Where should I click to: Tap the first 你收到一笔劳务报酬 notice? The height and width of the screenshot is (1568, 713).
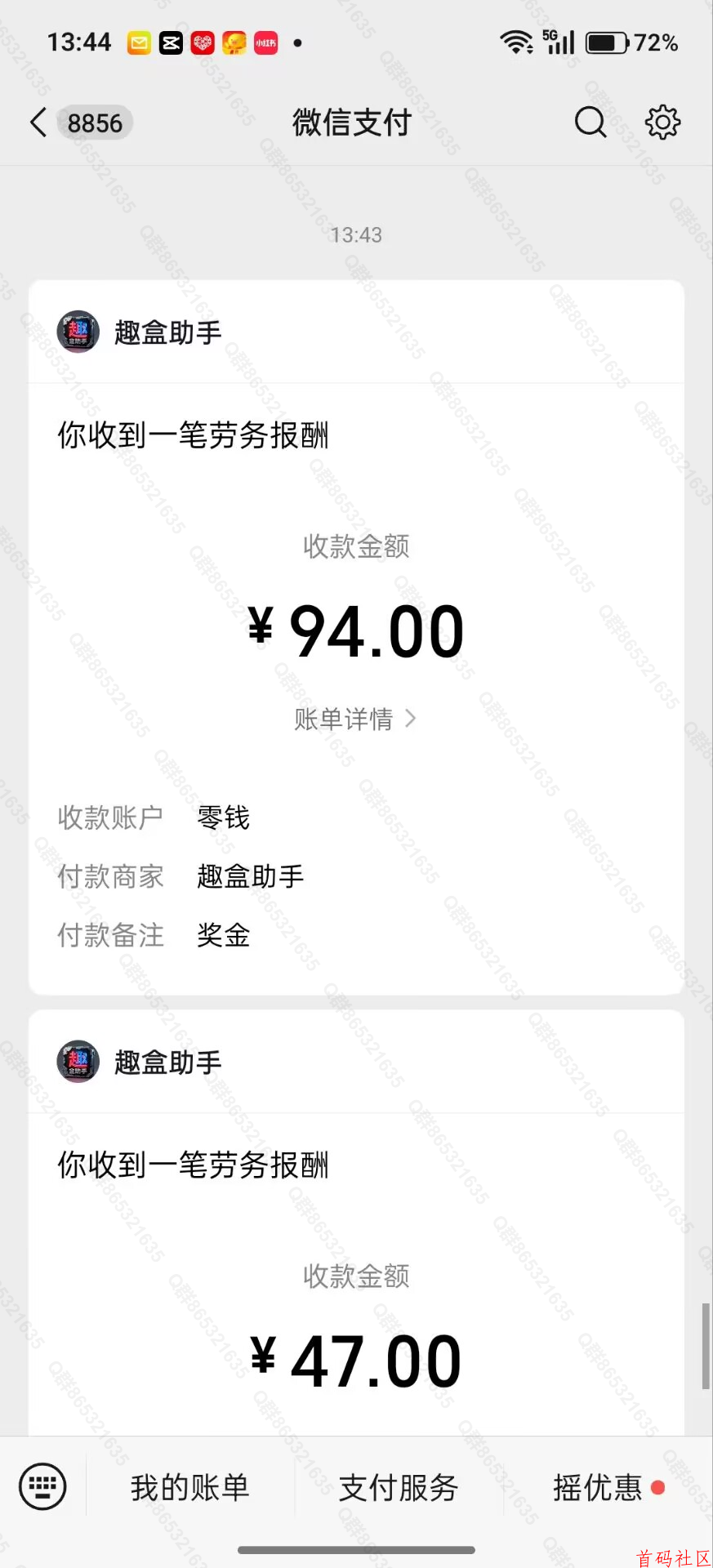point(193,436)
